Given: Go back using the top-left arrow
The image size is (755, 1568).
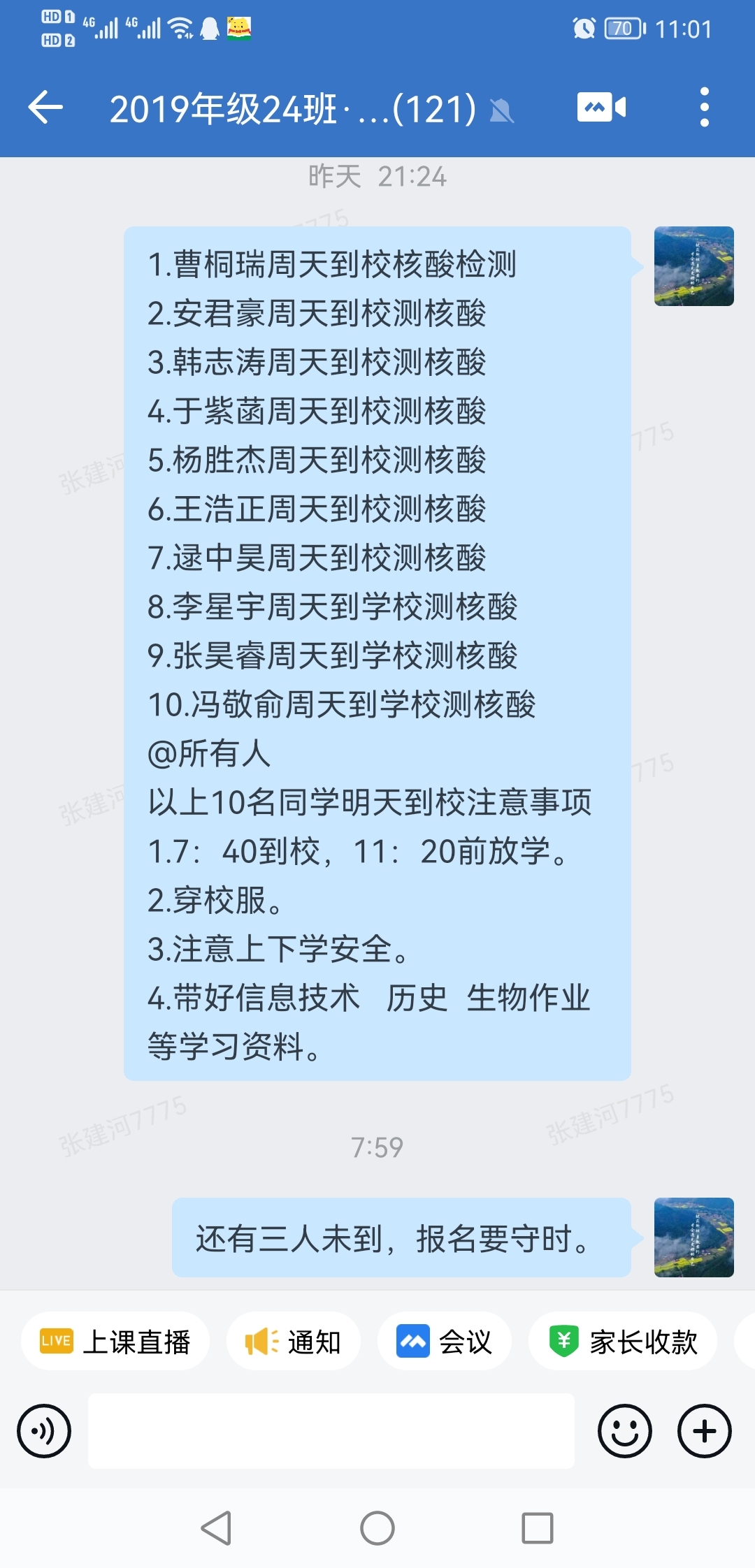Looking at the screenshot, I should coord(45,108).
